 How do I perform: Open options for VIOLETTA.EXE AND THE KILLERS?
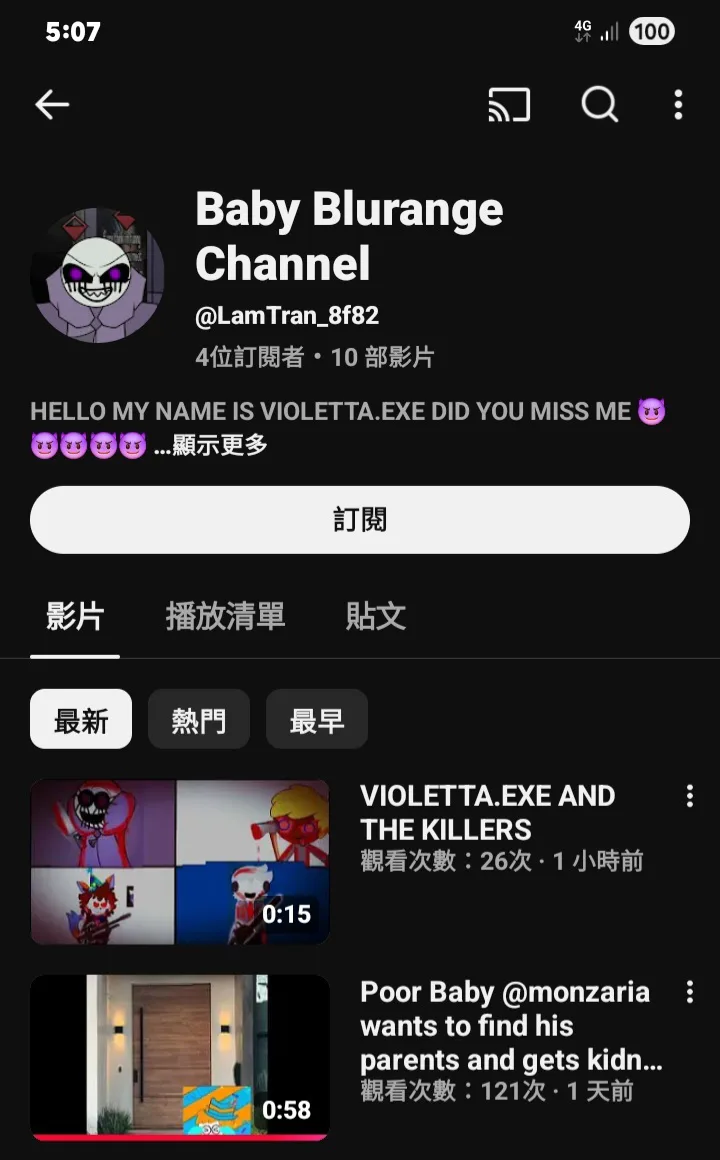click(689, 796)
